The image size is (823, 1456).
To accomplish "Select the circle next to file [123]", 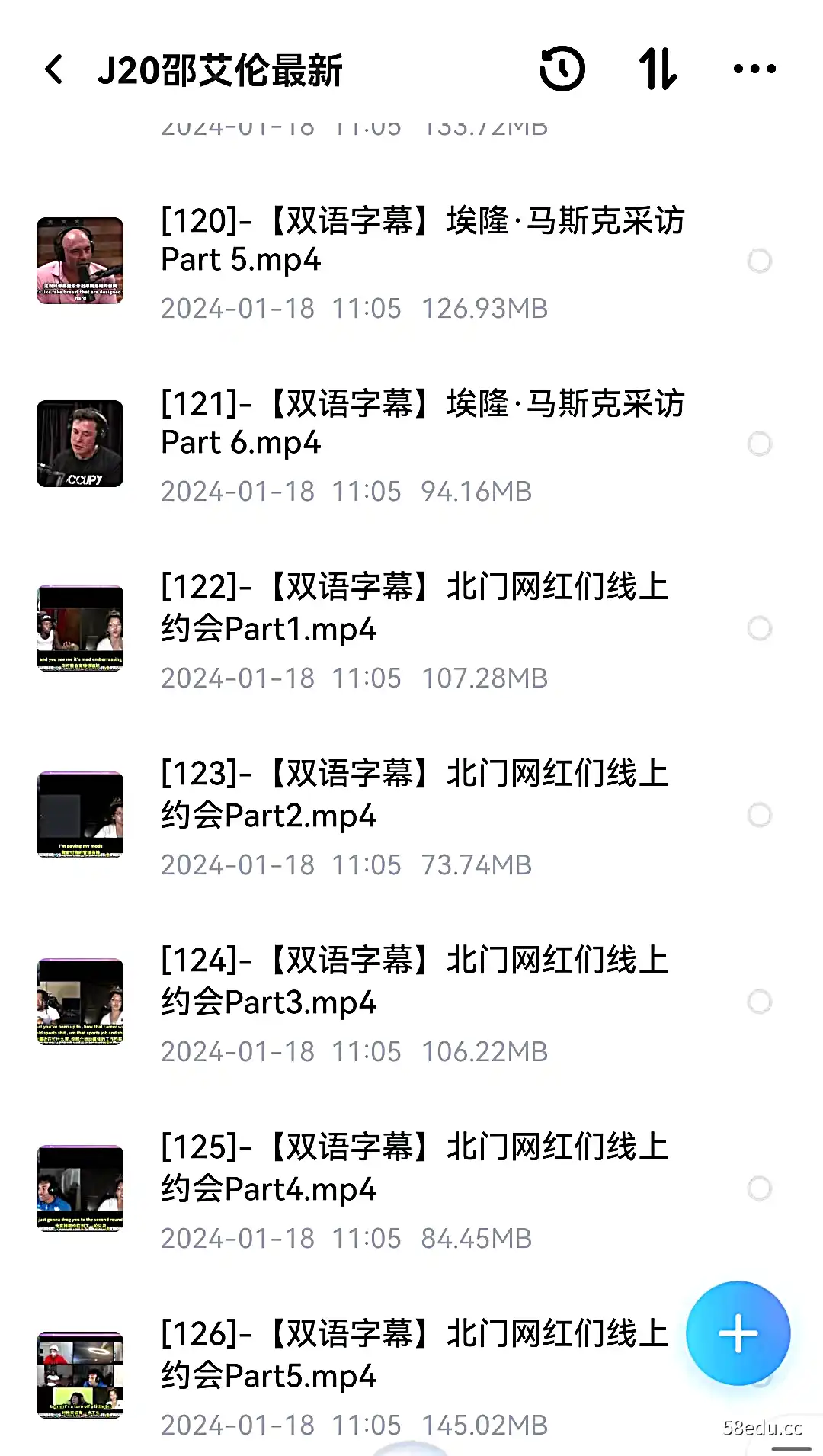I will [759, 814].
